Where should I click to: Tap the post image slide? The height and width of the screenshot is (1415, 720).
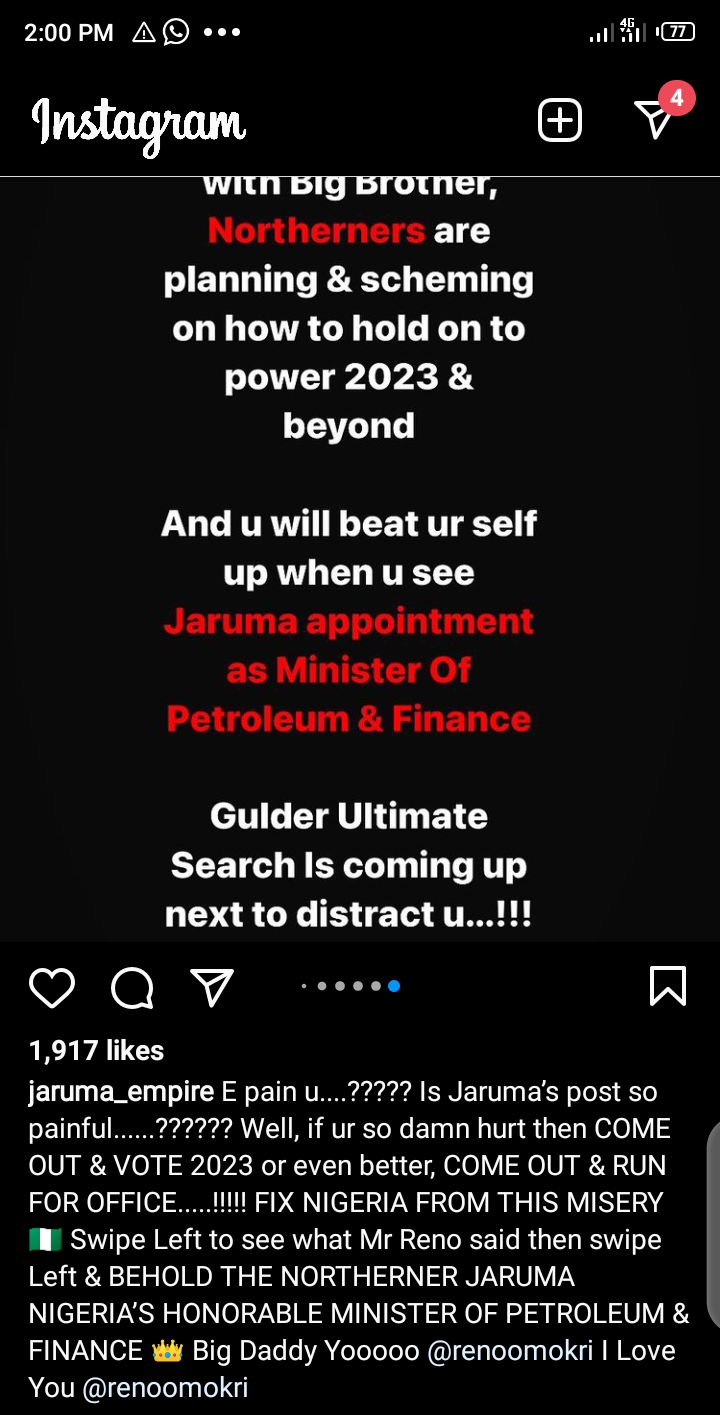(360, 559)
